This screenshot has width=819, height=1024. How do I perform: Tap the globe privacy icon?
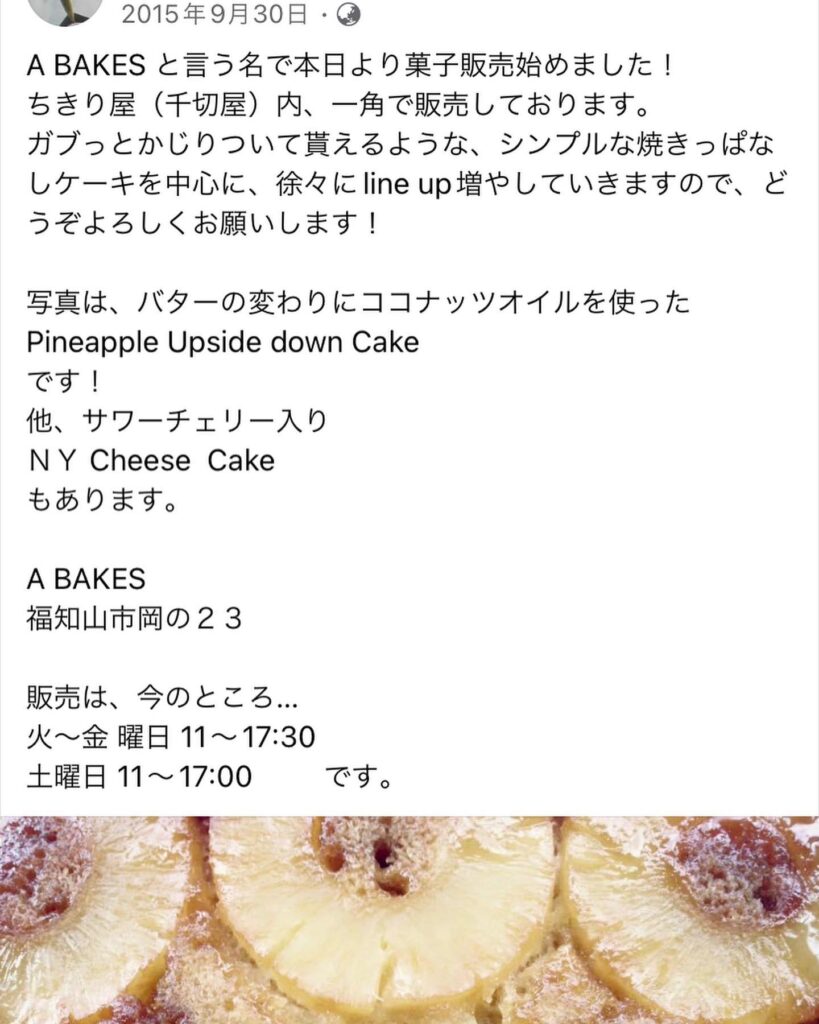[x=350, y=14]
